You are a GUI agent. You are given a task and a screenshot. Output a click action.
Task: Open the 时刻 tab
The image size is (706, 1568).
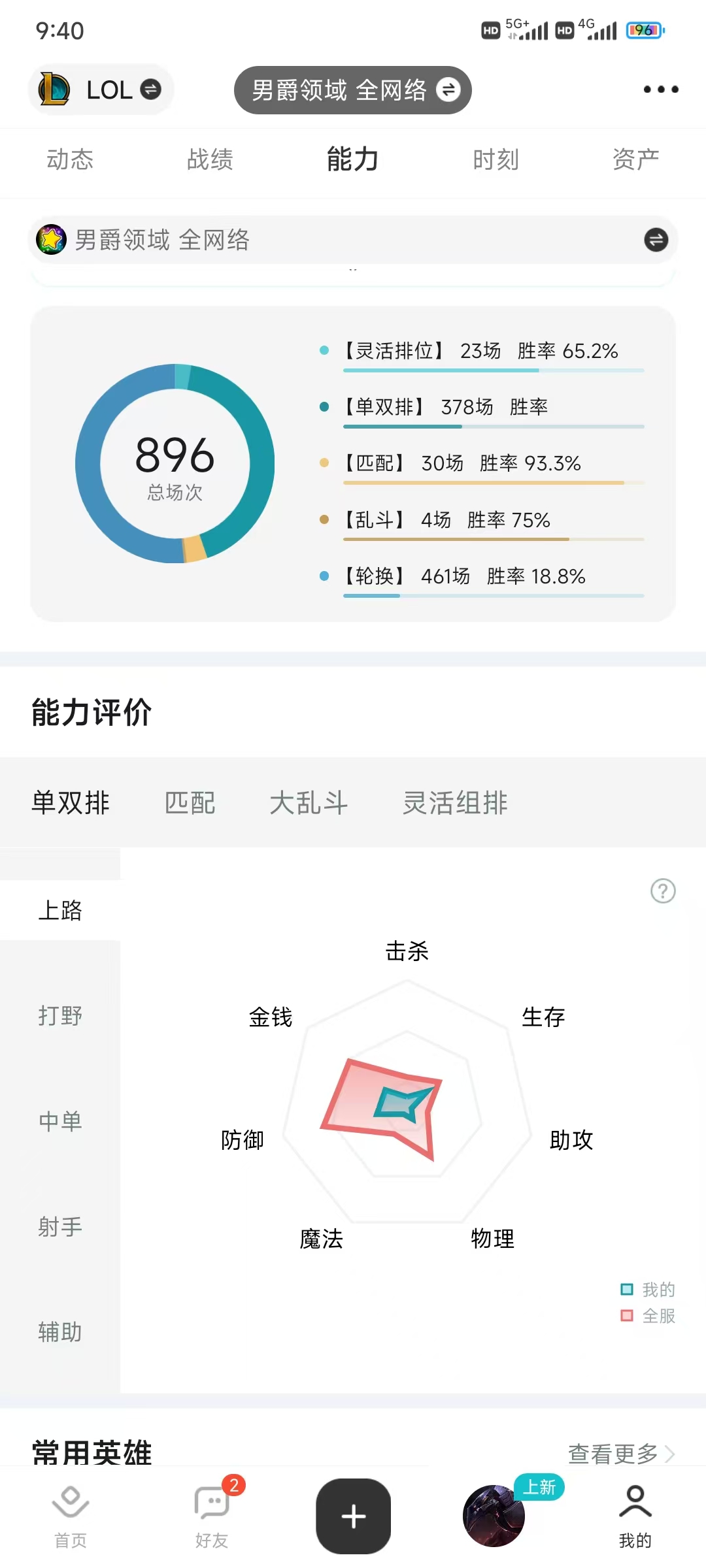496,159
